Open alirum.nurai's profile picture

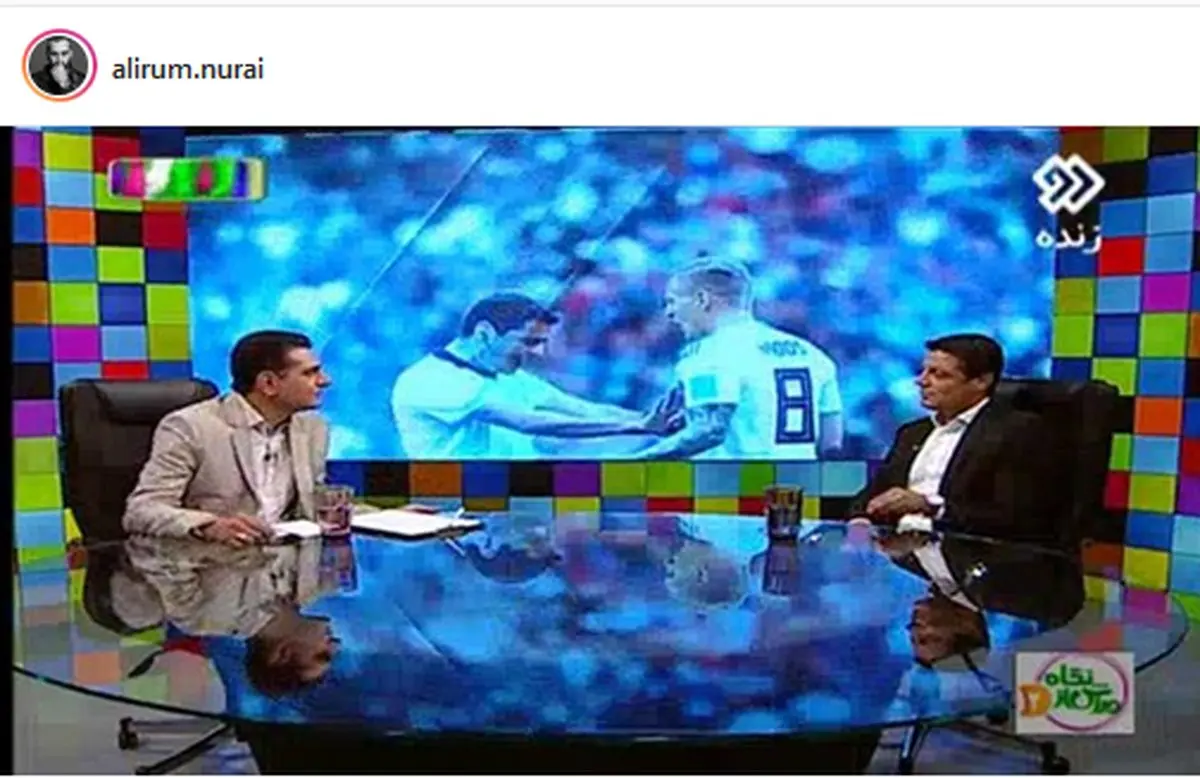[x=59, y=65]
